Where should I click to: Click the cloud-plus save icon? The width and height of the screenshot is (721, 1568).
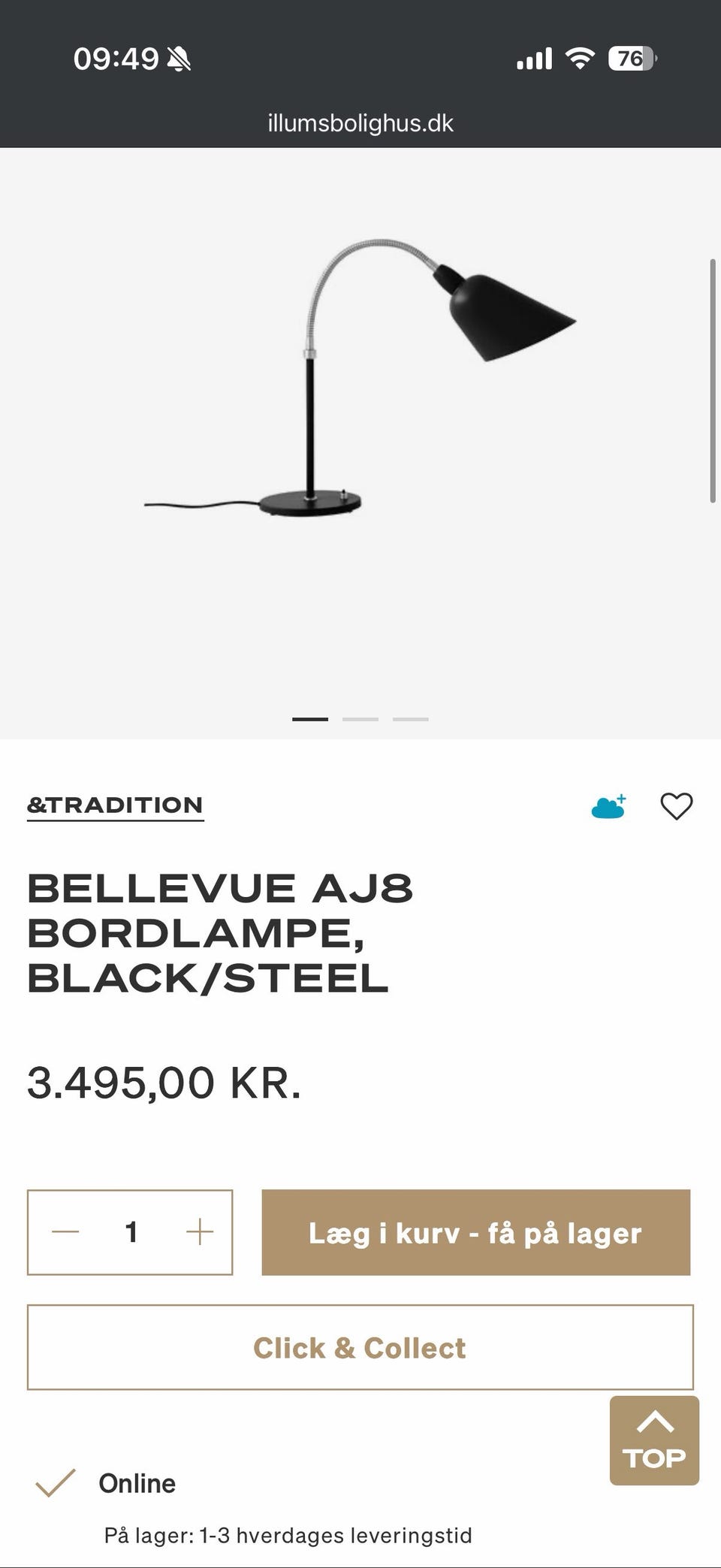(609, 806)
